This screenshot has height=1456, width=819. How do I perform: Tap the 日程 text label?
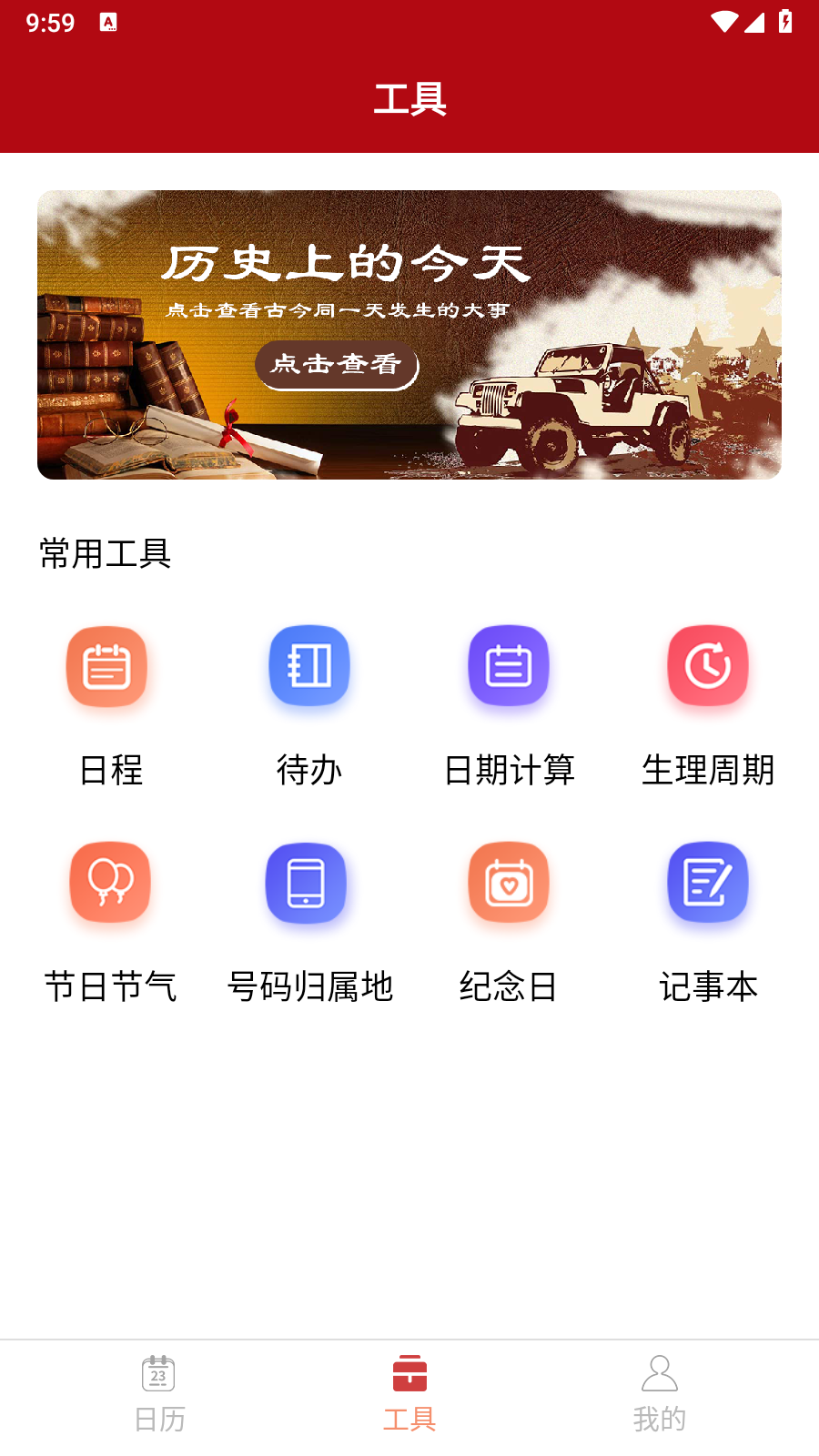109,772
